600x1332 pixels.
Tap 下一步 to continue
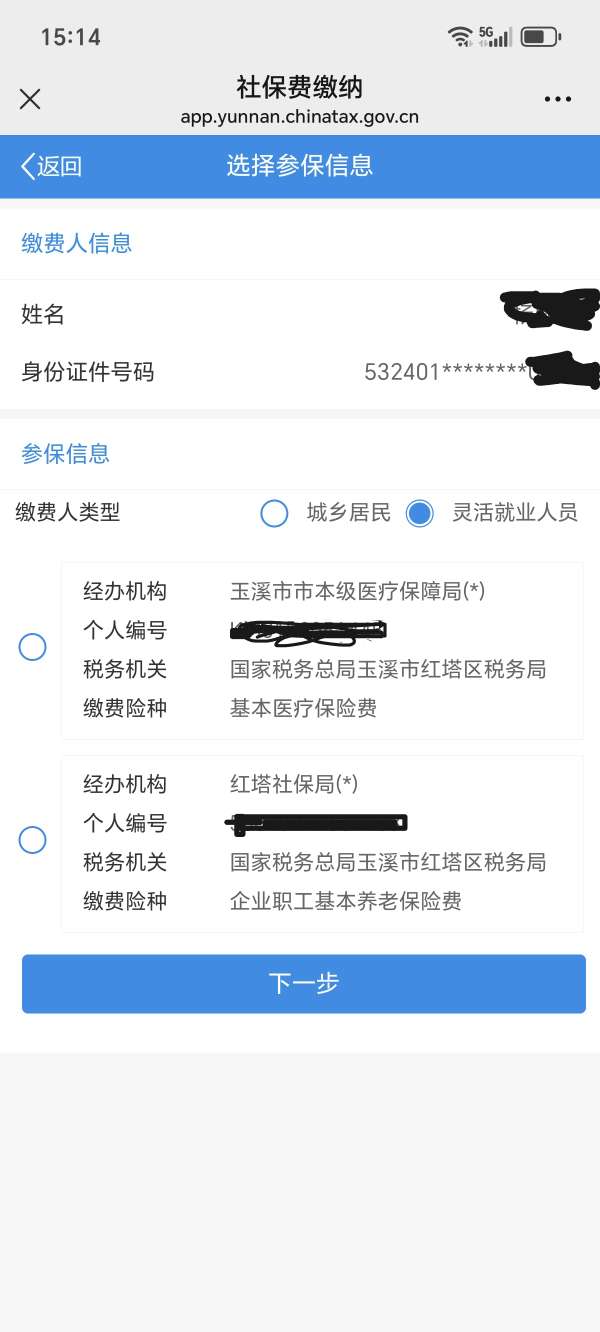303,983
